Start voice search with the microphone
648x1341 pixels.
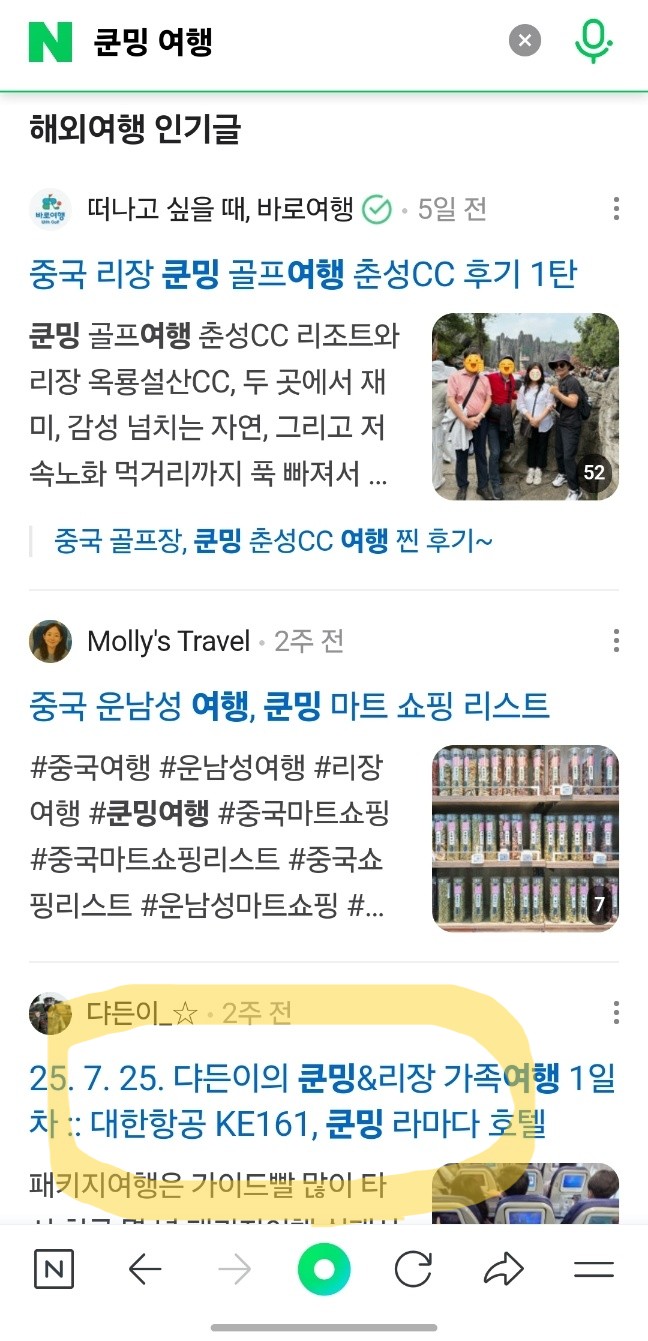click(593, 41)
